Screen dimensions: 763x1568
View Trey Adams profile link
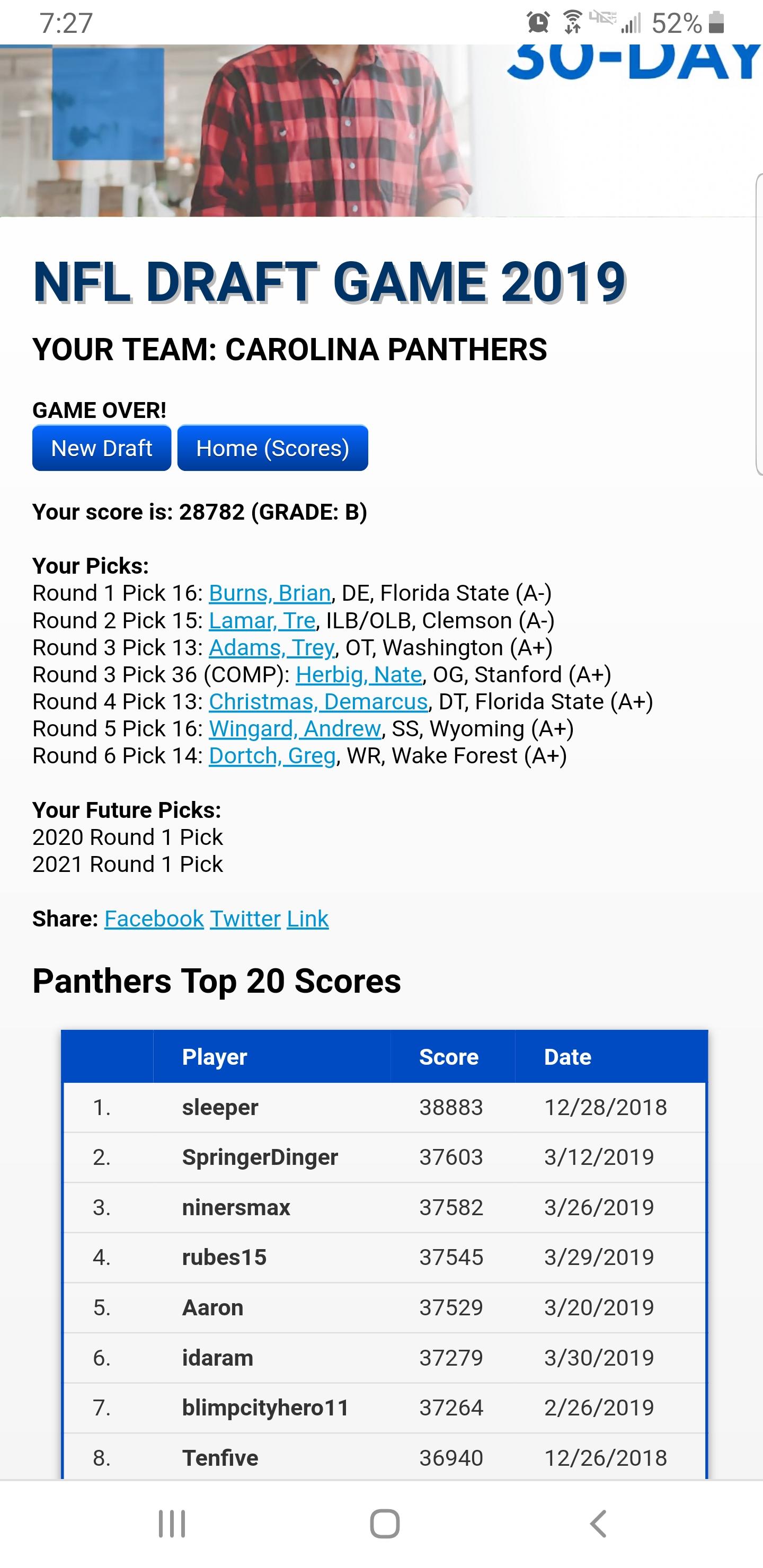coord(272,648)
